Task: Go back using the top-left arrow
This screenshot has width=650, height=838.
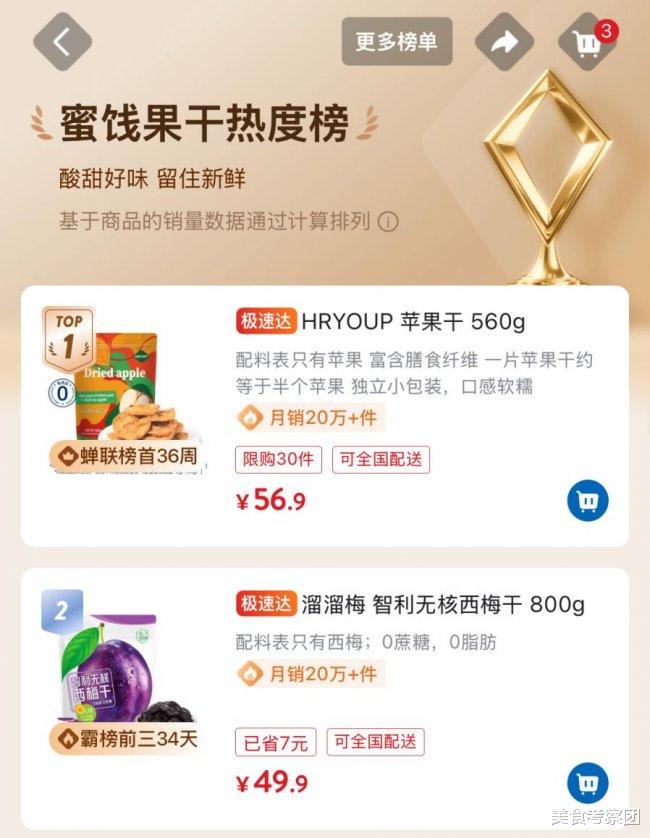Action: (x=62, y=42)
